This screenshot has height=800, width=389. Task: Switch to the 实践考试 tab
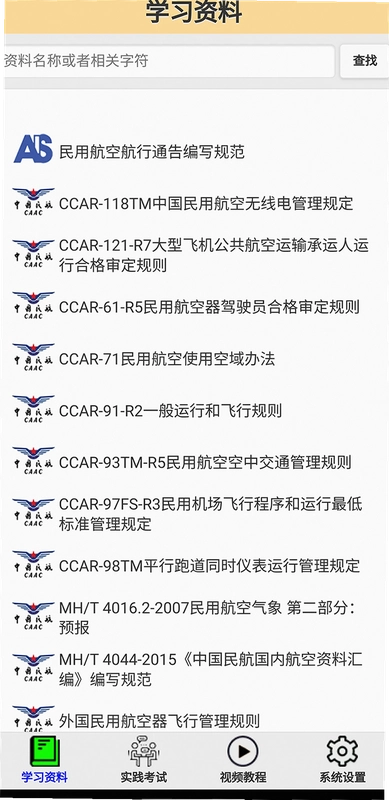pyautogui.click(x=143, y=760)
